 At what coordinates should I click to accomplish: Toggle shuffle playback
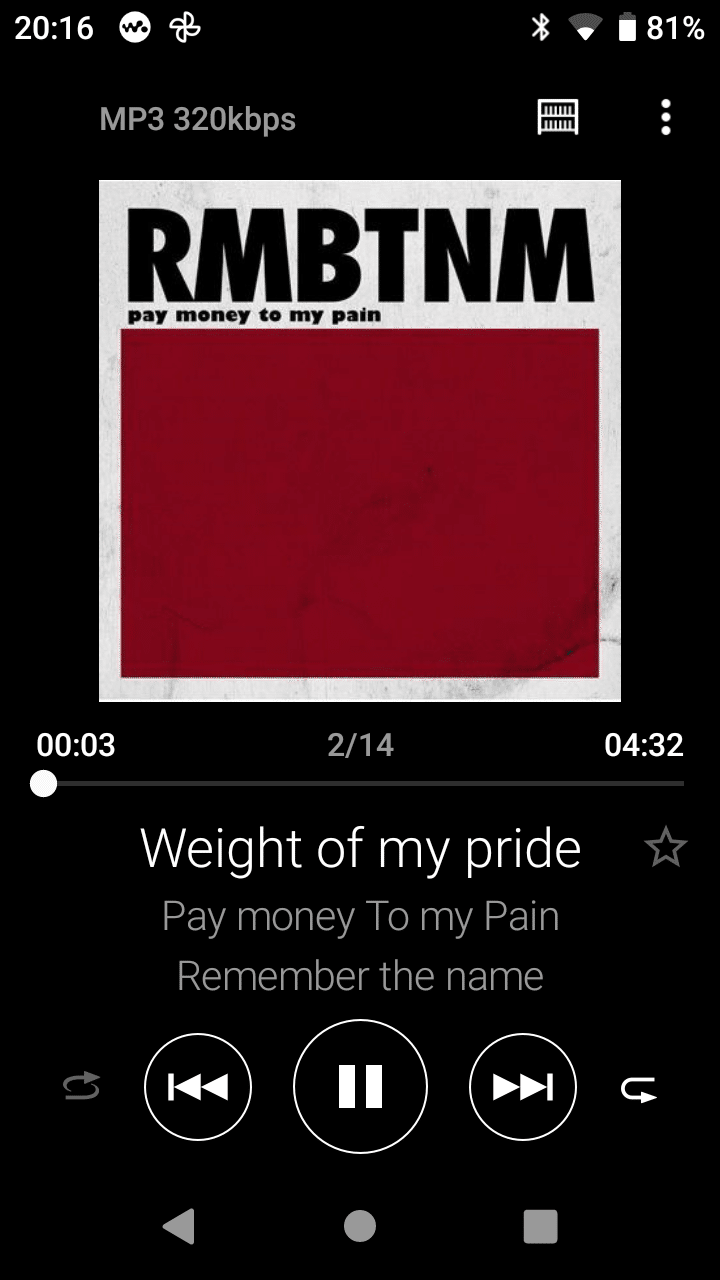[x=82, y=1087]
